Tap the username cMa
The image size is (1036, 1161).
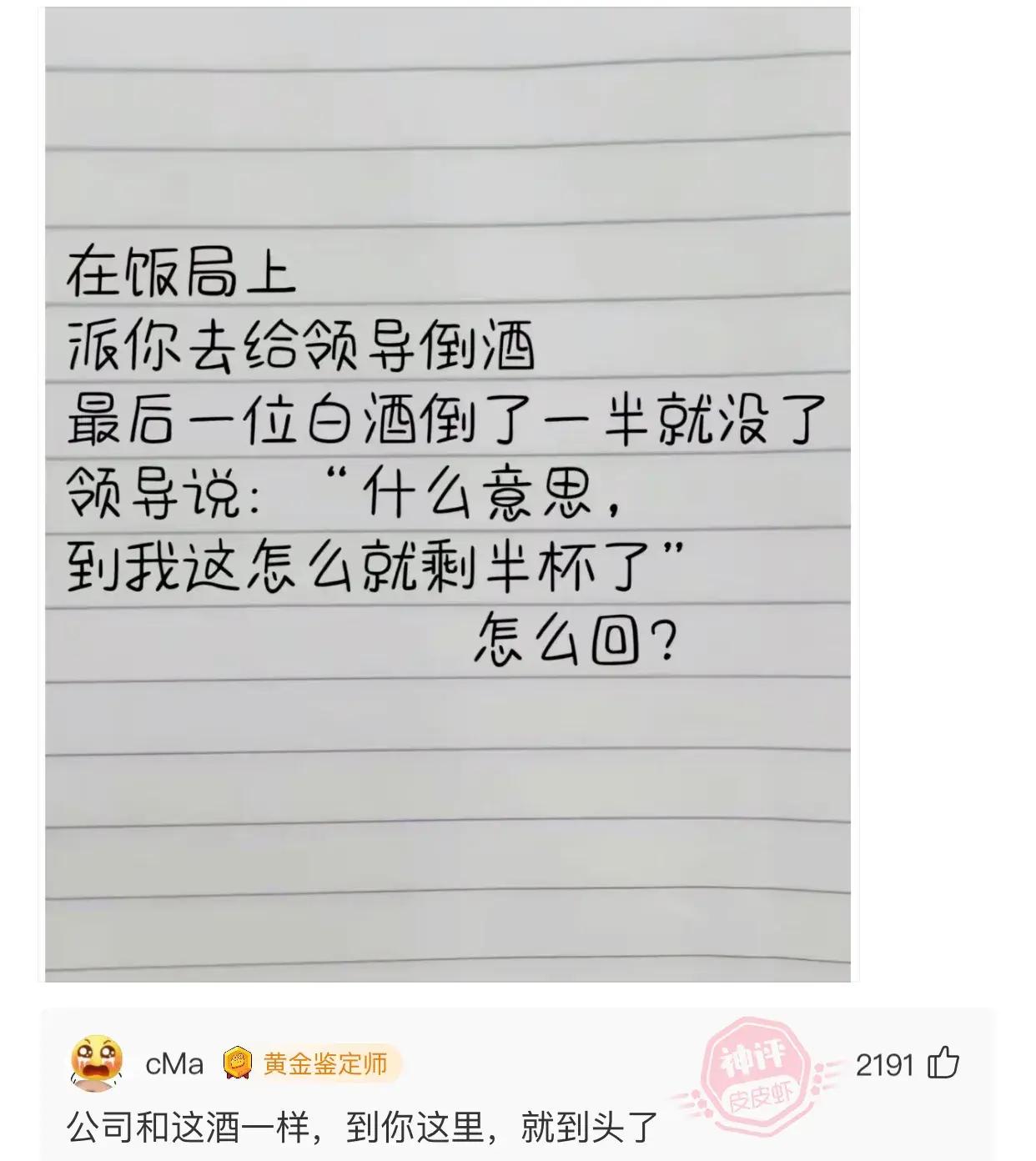(x=174, y=1064)
